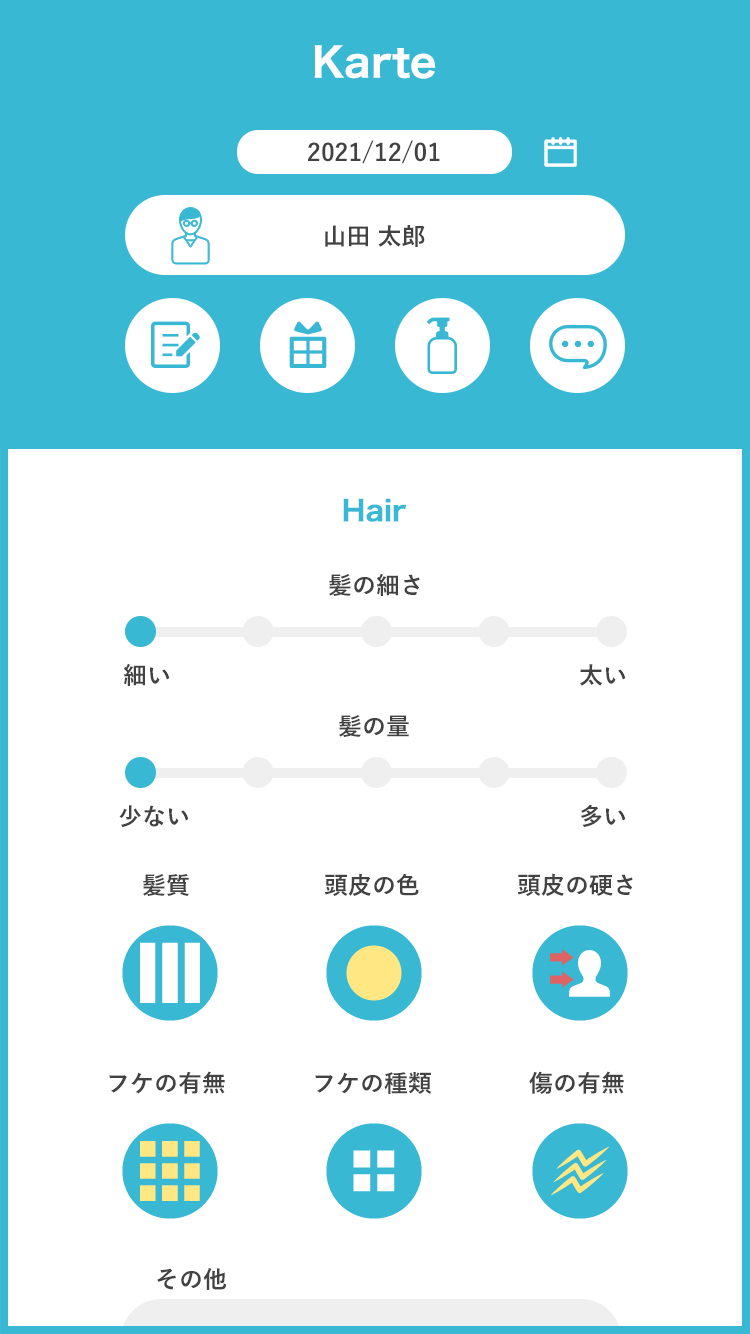
Task: Open the chat message bubble icon
Action: pyautogui.click(x=577, y=345)
